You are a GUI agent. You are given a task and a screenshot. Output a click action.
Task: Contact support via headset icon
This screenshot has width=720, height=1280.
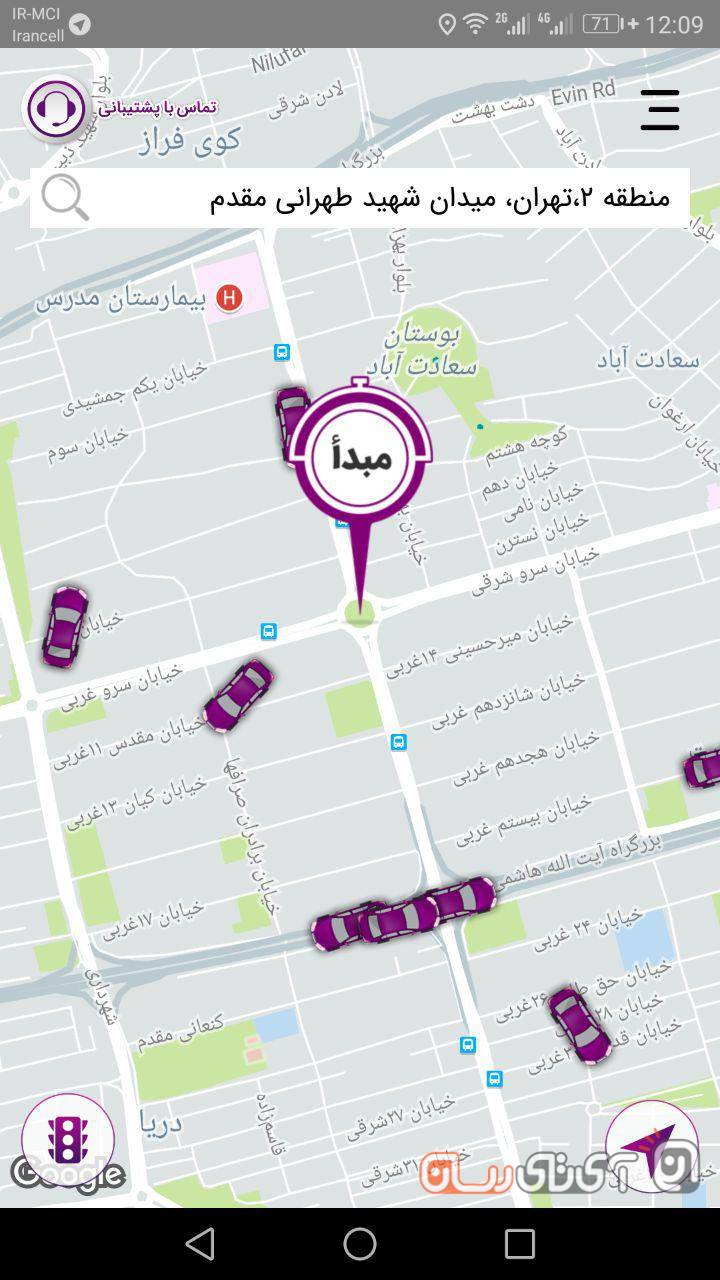[x=56, y=108]
